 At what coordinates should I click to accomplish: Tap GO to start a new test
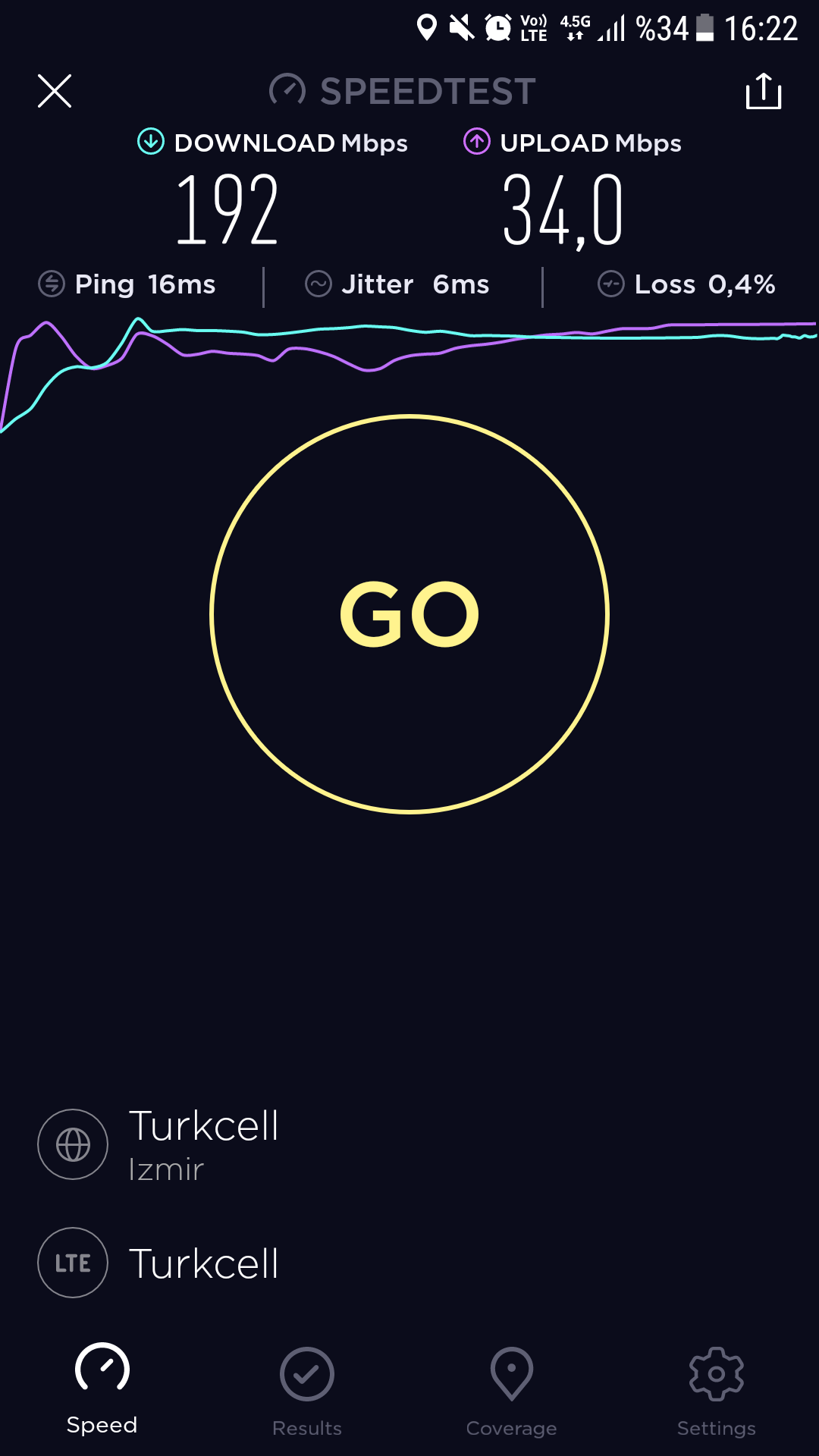(x=409, y=614)
